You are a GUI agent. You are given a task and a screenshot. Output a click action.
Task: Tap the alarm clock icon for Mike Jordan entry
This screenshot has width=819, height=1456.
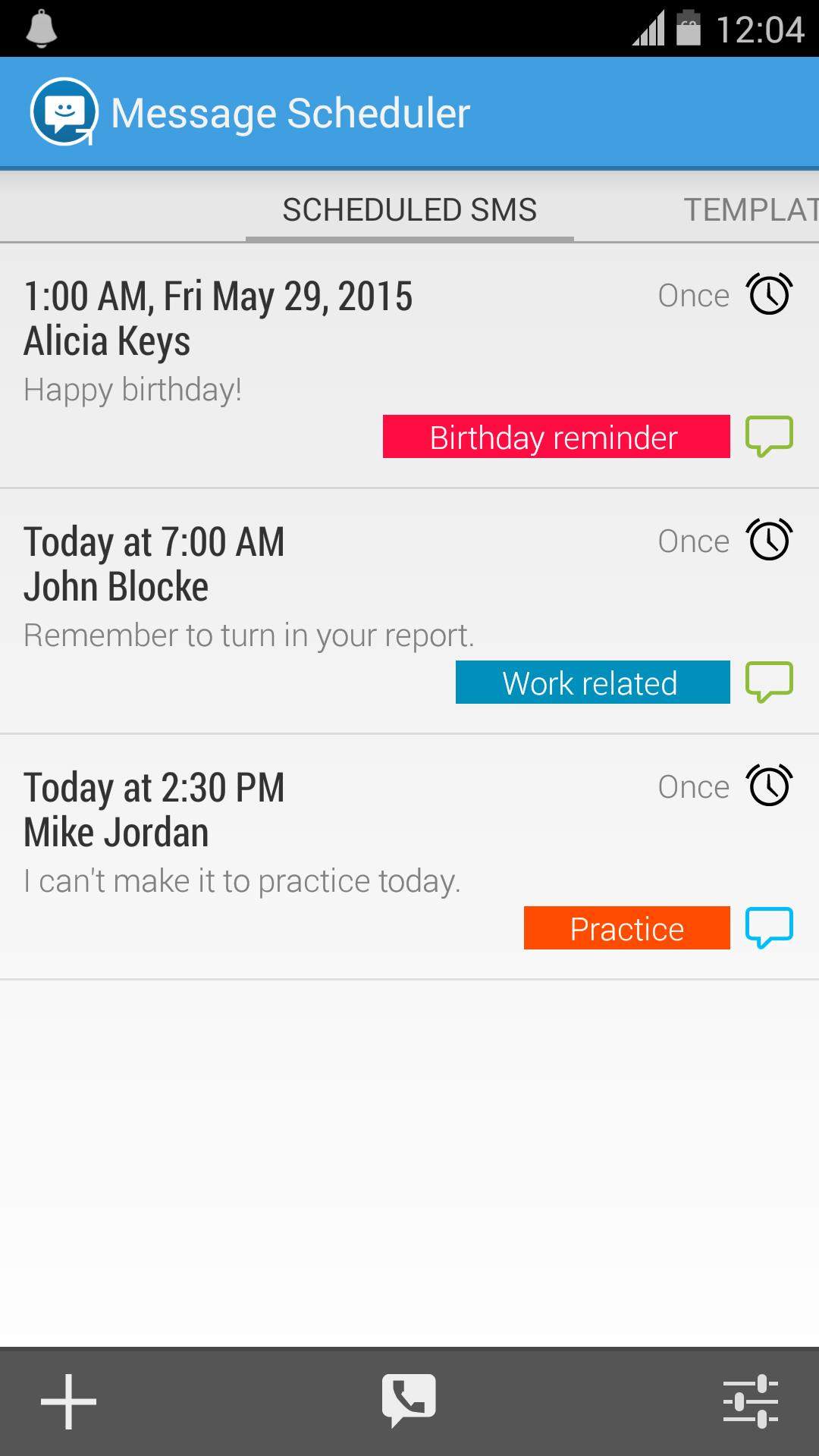click(767, 786)
